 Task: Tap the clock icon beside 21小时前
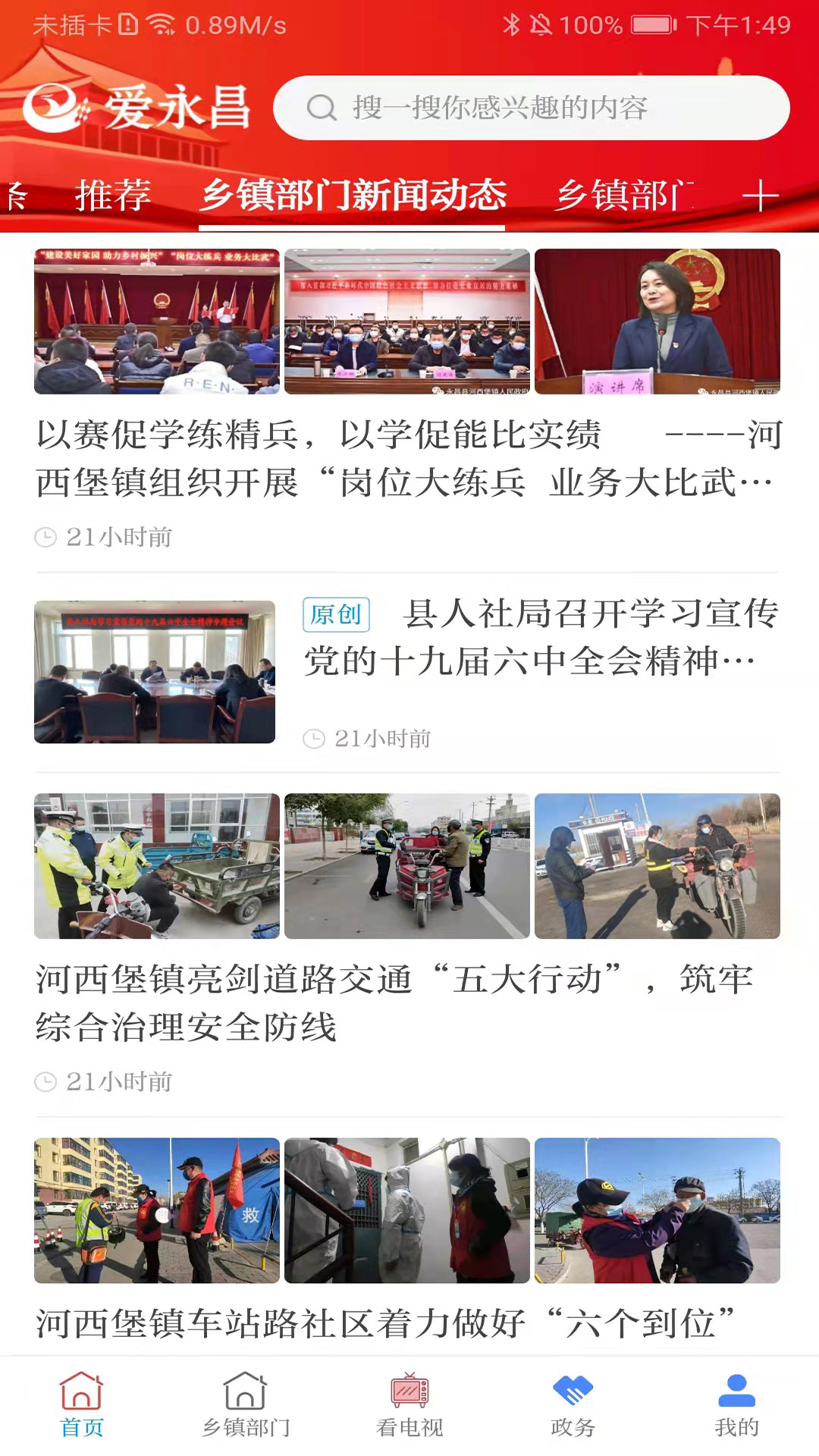(x=48, y=537)
